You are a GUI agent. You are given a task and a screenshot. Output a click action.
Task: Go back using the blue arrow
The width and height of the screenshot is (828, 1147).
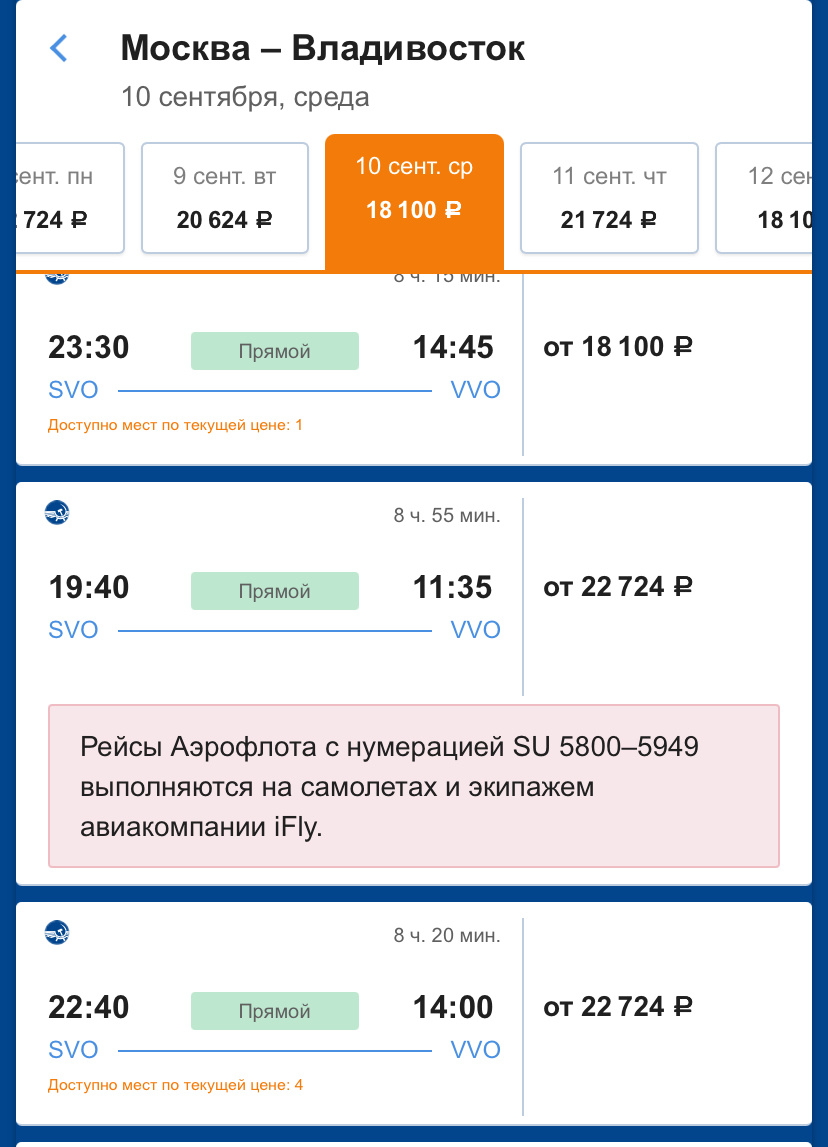click(59, 48)
